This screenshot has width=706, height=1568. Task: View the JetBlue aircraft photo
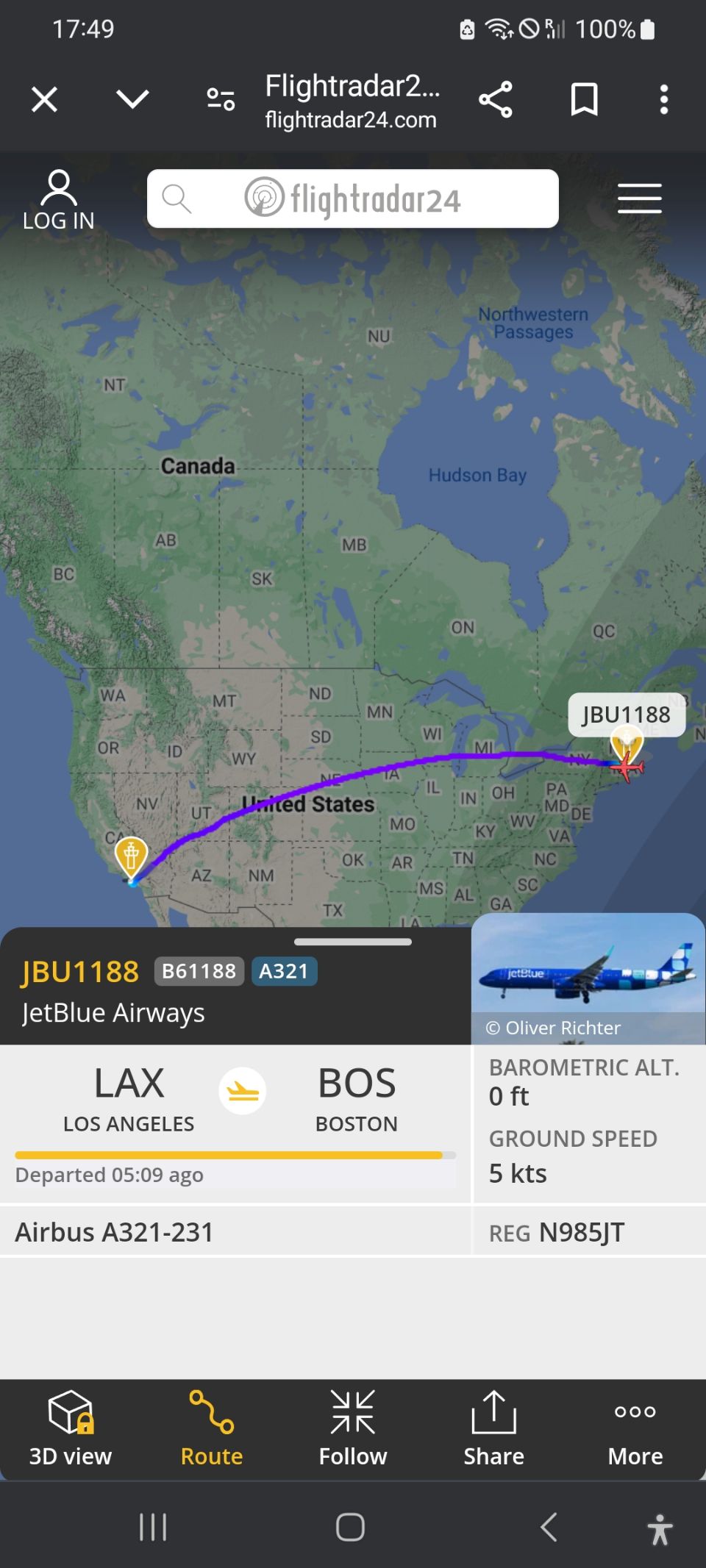[x=588, y=978]
